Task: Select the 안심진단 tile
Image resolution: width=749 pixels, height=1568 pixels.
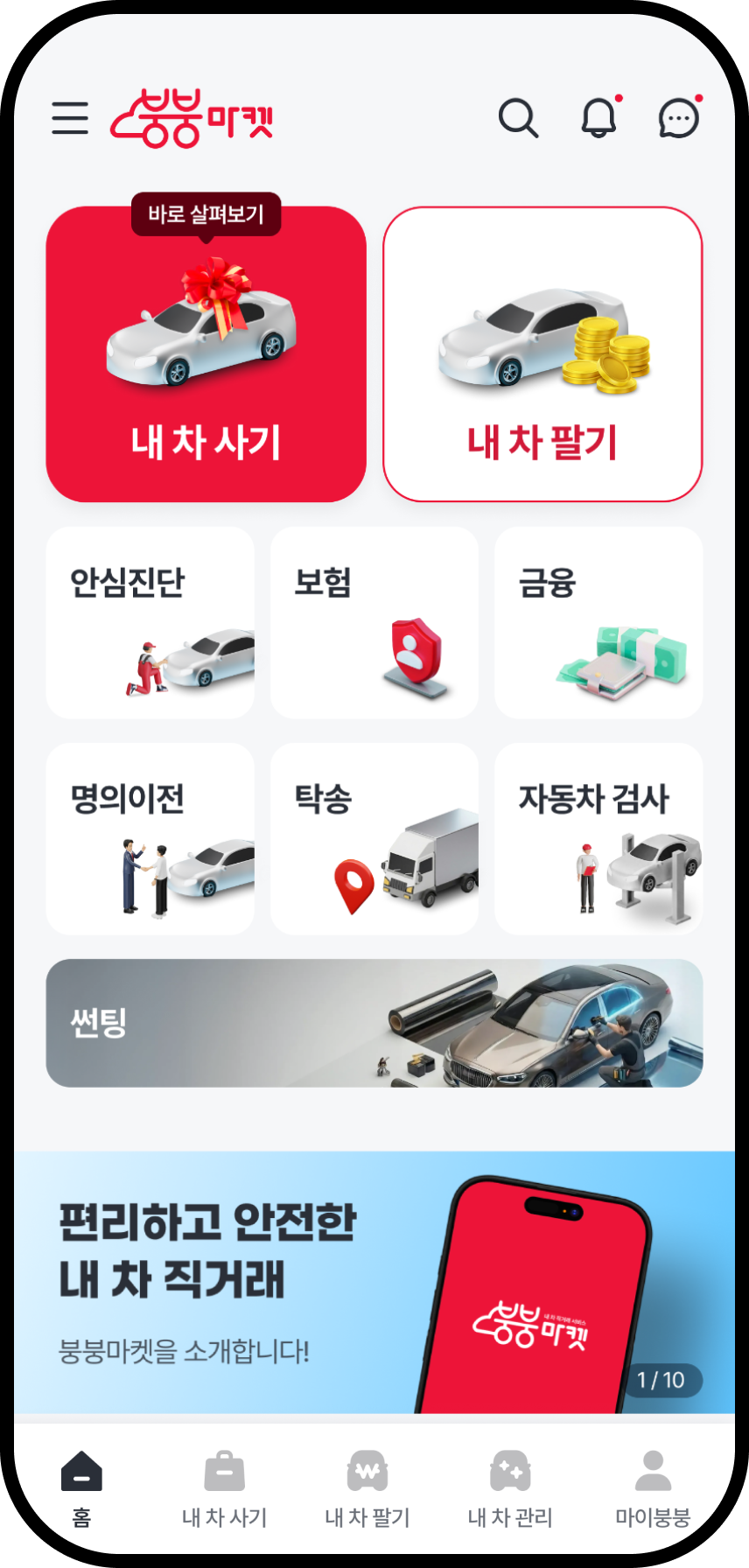Action: tap(150, 623)
